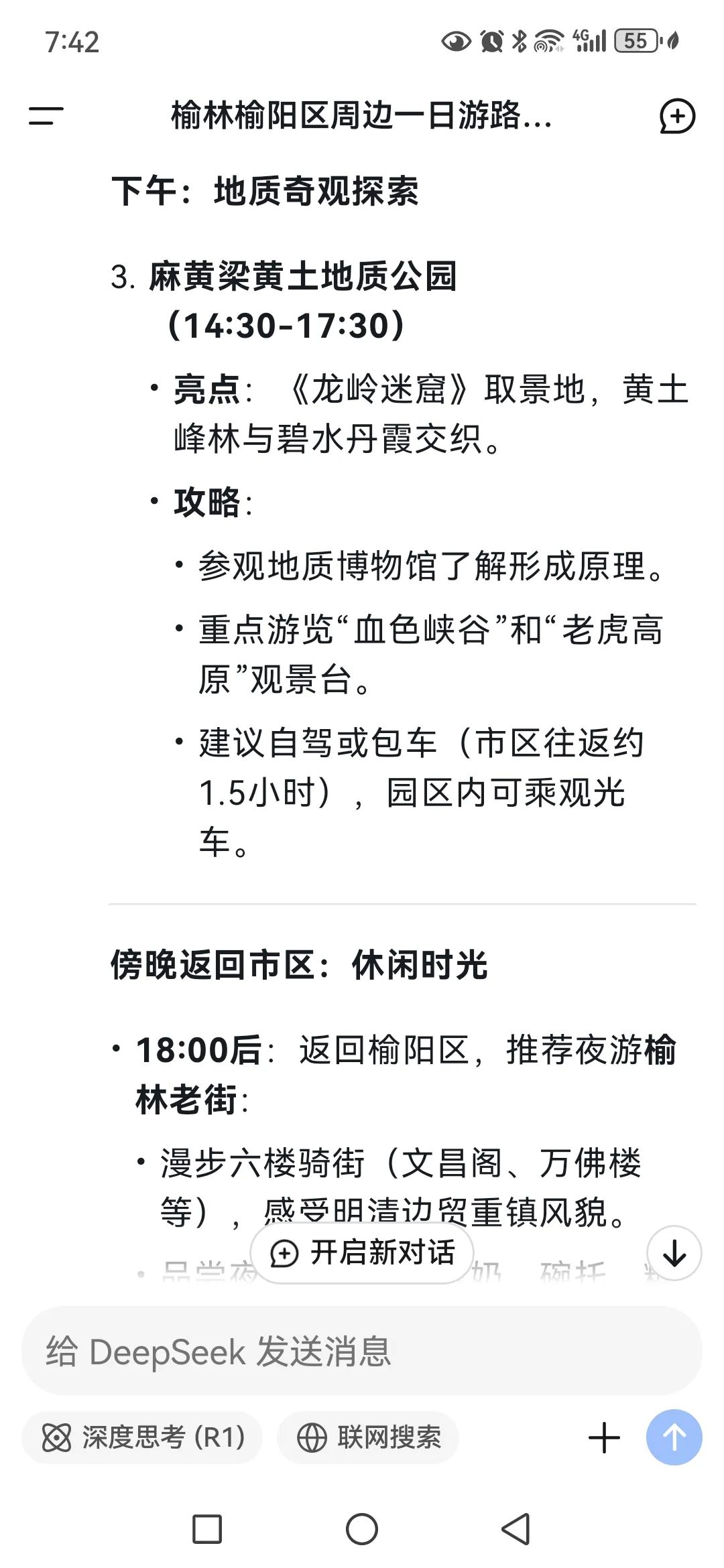Jump to bottom with the down arrow
Screen dimensions: 724x1568
[x=674, y=1253]
